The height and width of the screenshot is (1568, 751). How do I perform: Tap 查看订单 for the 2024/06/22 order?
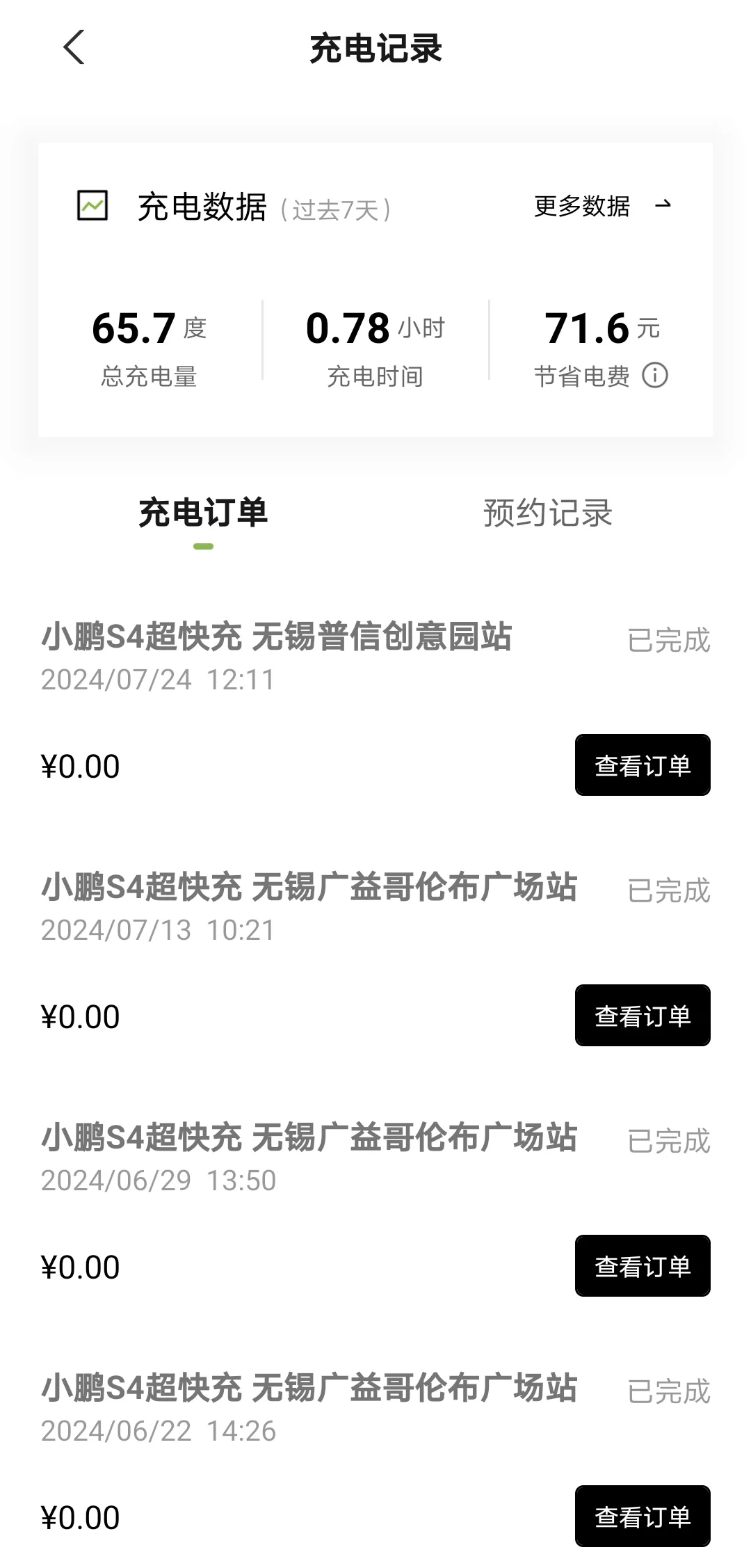point(642,1517)
